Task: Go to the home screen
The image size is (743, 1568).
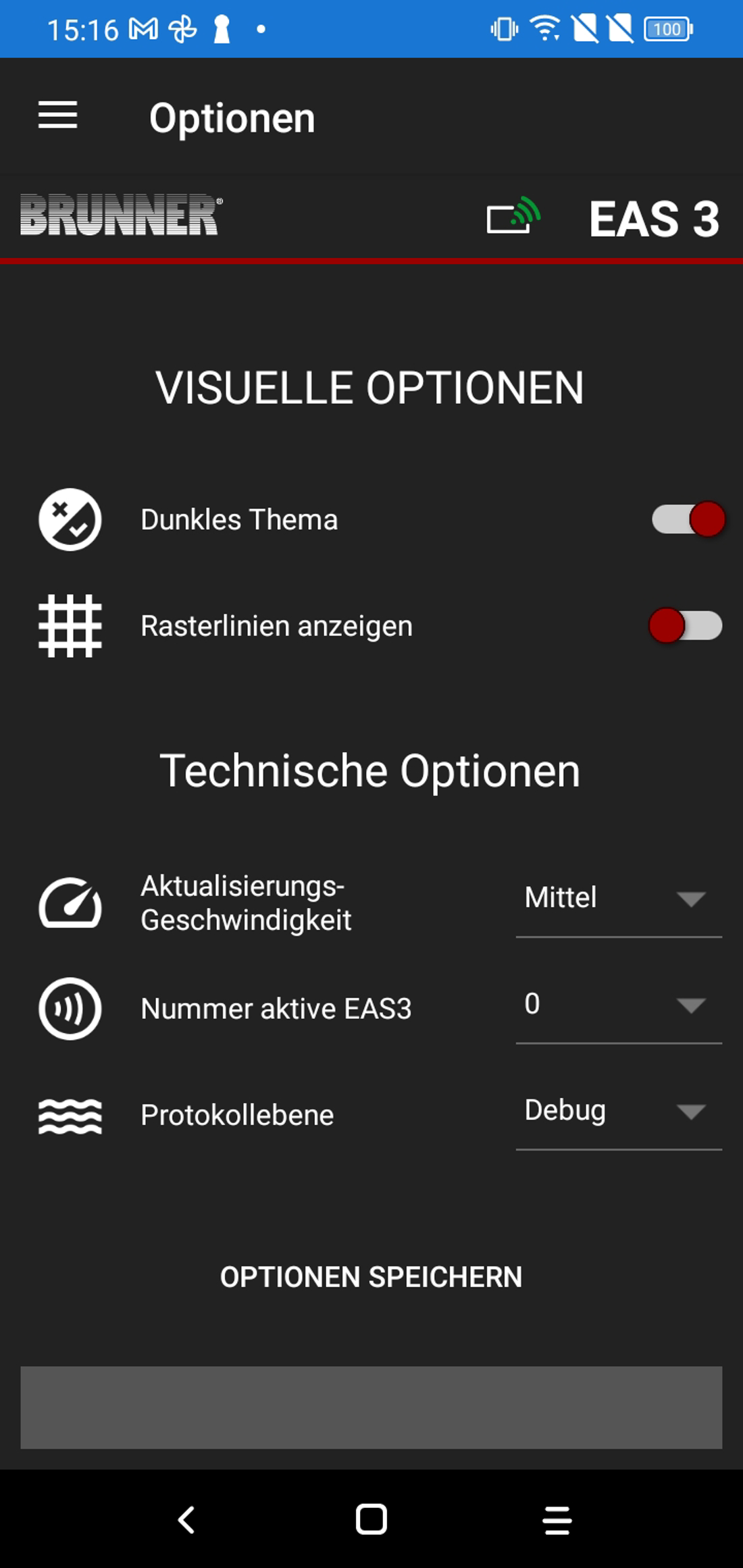Action: [371, 1519]
